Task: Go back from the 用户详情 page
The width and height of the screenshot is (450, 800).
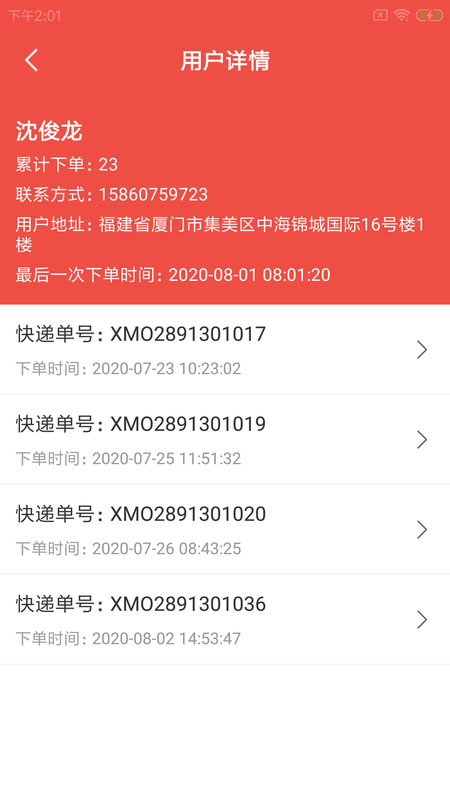Action: click(x=32, y=61)
